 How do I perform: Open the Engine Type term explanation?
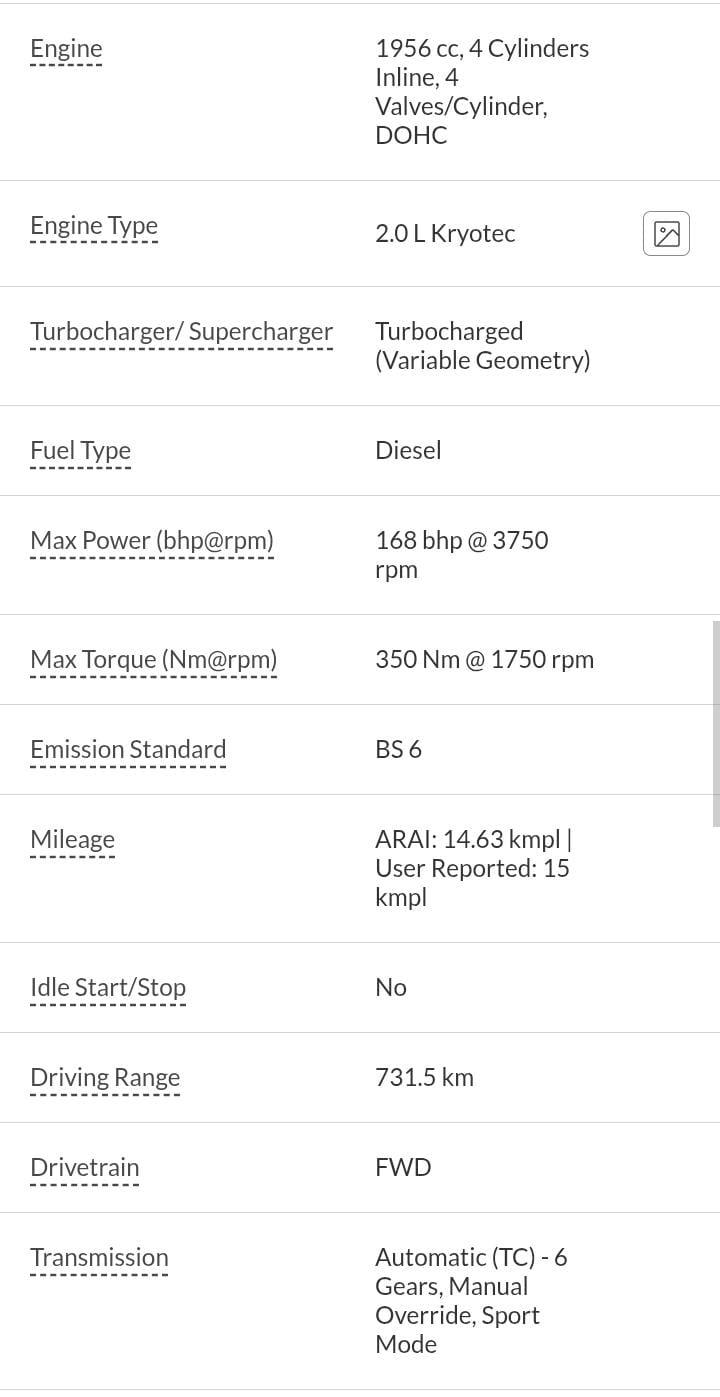[x=94, y=226]
